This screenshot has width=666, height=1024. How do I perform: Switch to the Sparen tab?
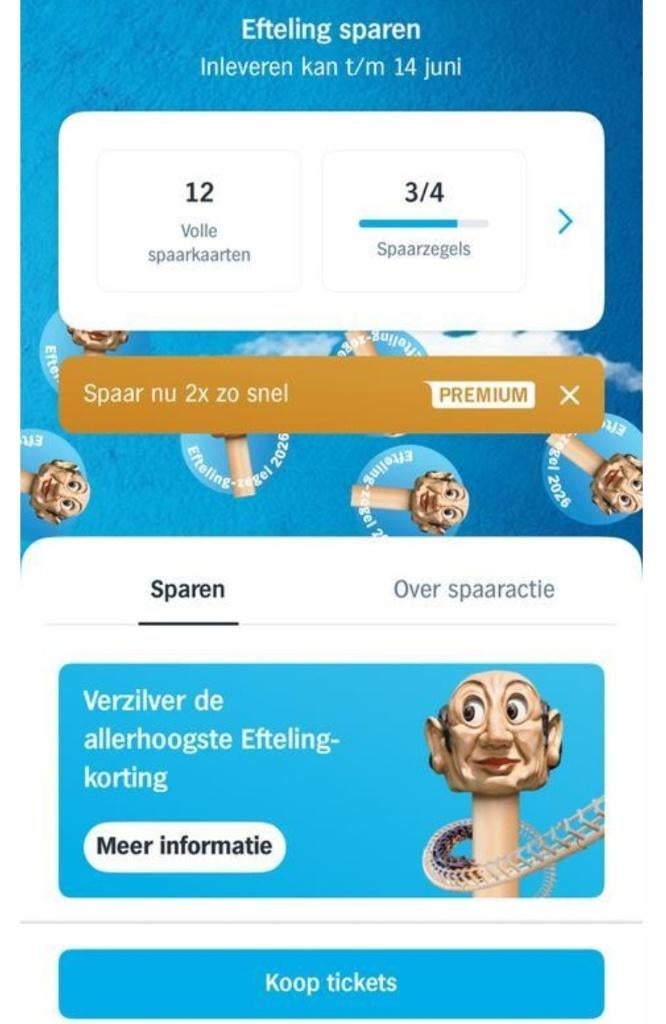tap(188, 589)
